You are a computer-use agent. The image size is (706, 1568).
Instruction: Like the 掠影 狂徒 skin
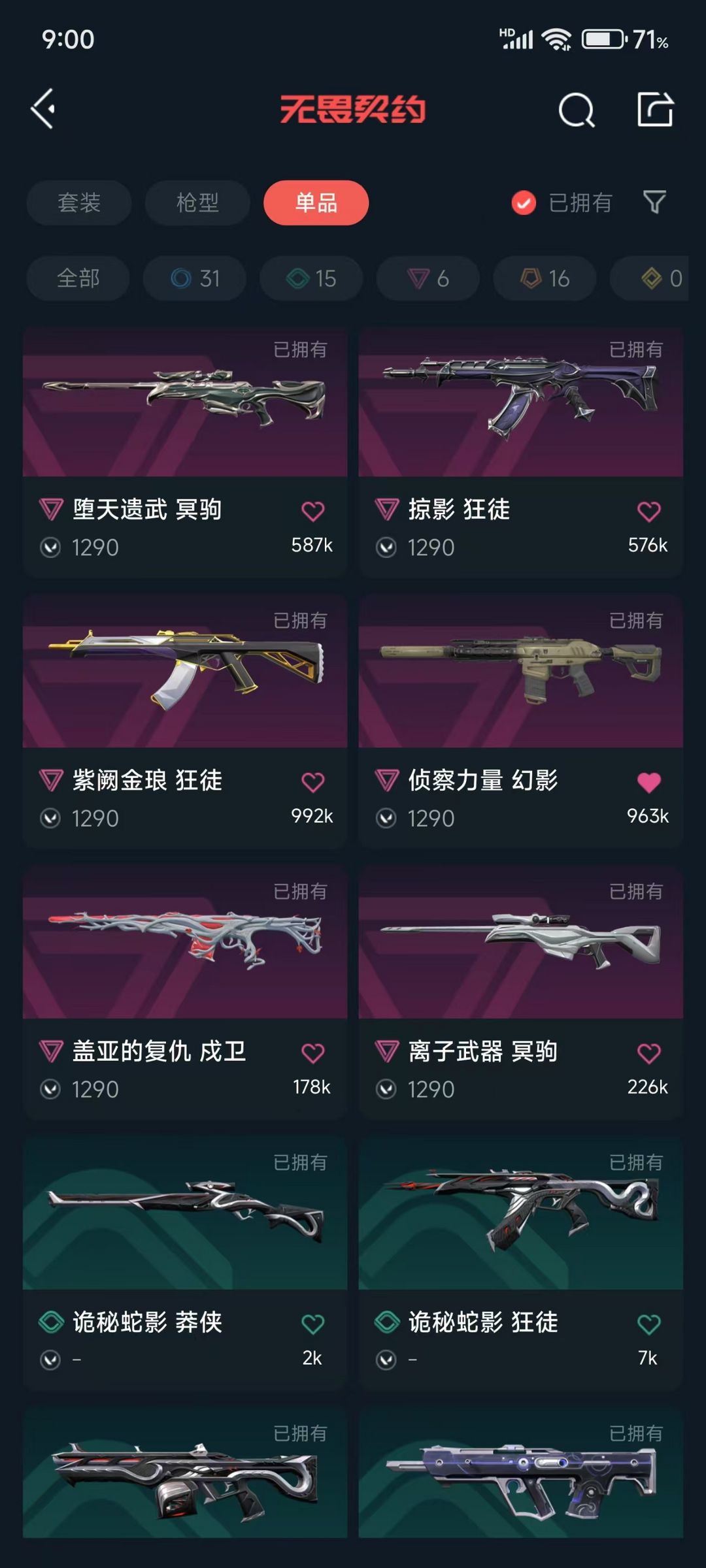point(648,511)
